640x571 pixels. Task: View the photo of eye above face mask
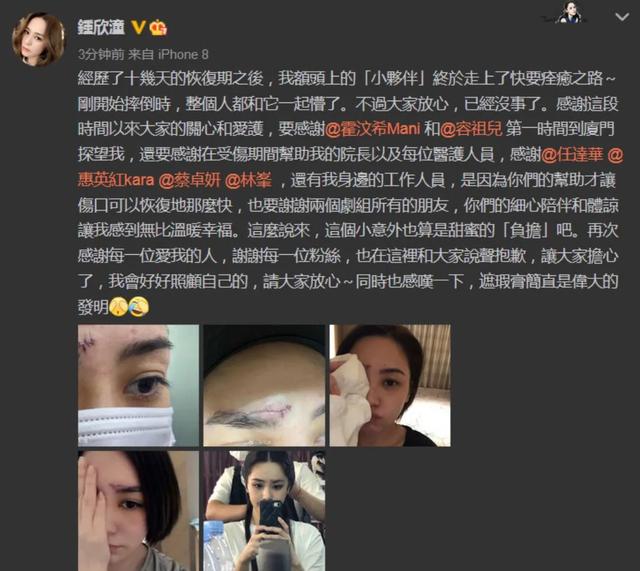click(x=138, y=385)
